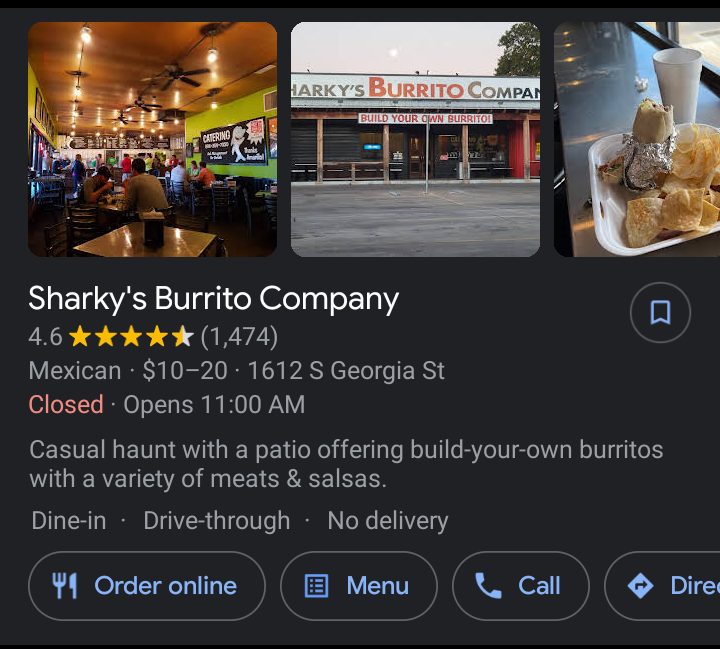This screenshot has height=649, width=720.
Task: Open the burrito and chips photo
Action: pyautogui.click(x=637, y=140)
